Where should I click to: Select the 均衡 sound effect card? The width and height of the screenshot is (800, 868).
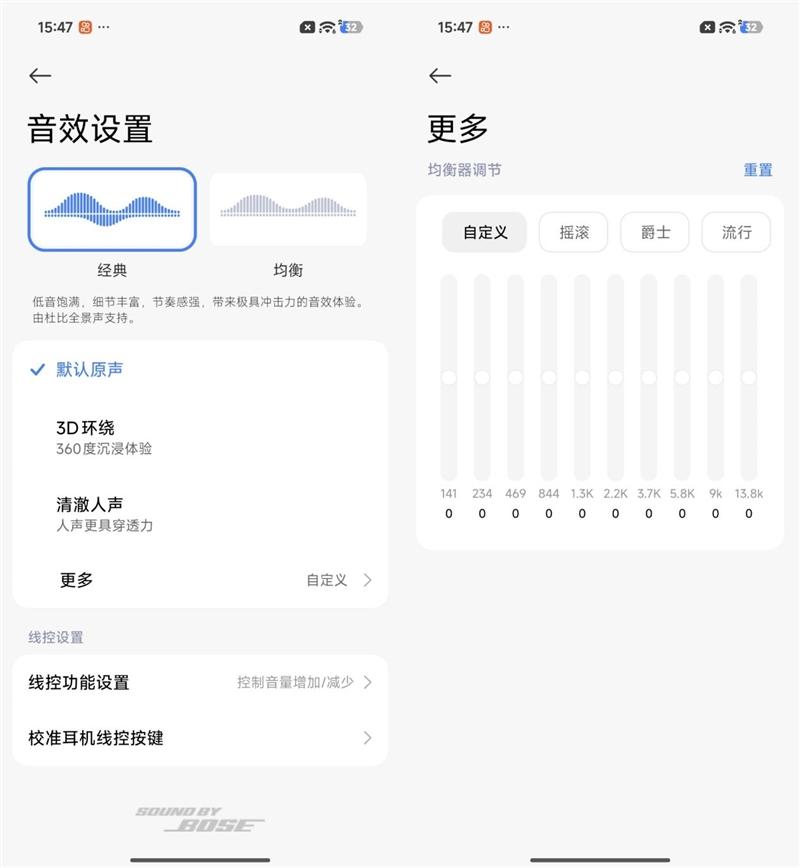tap(288, 208)
